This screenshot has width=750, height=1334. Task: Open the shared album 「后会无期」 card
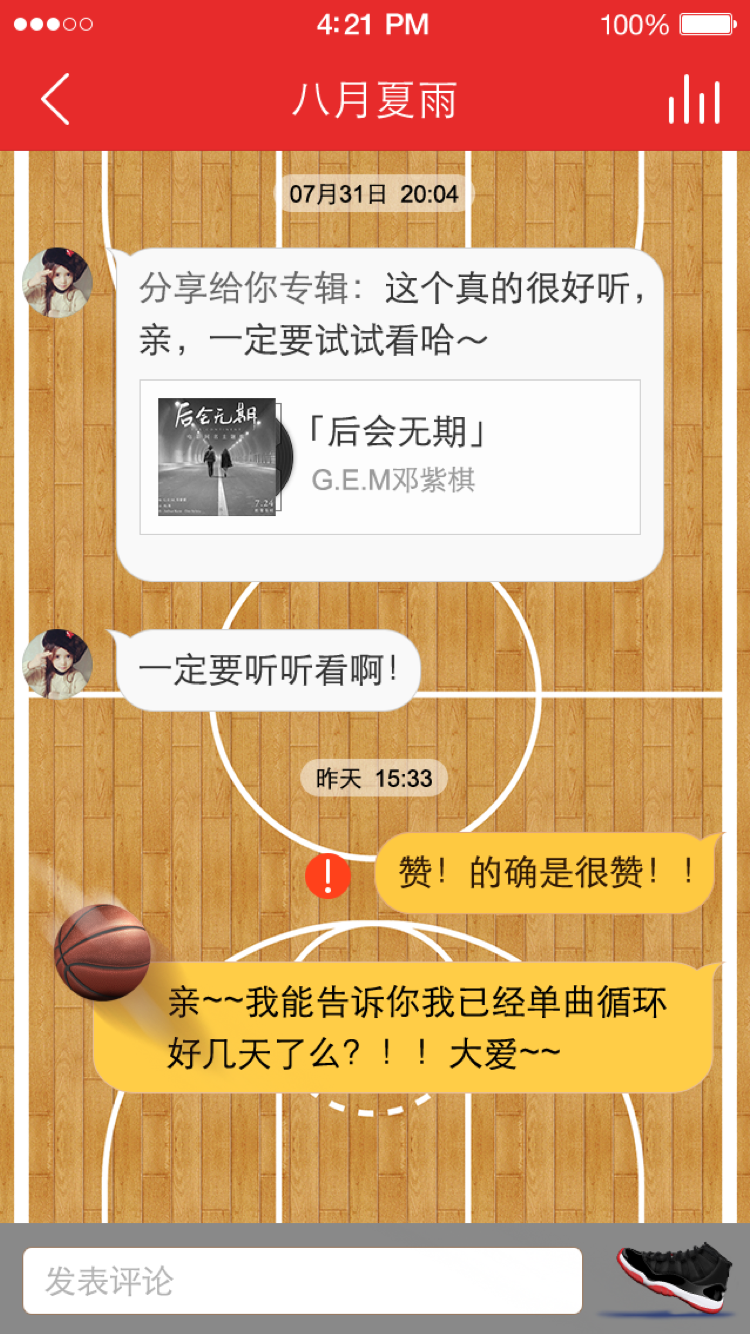390,457
